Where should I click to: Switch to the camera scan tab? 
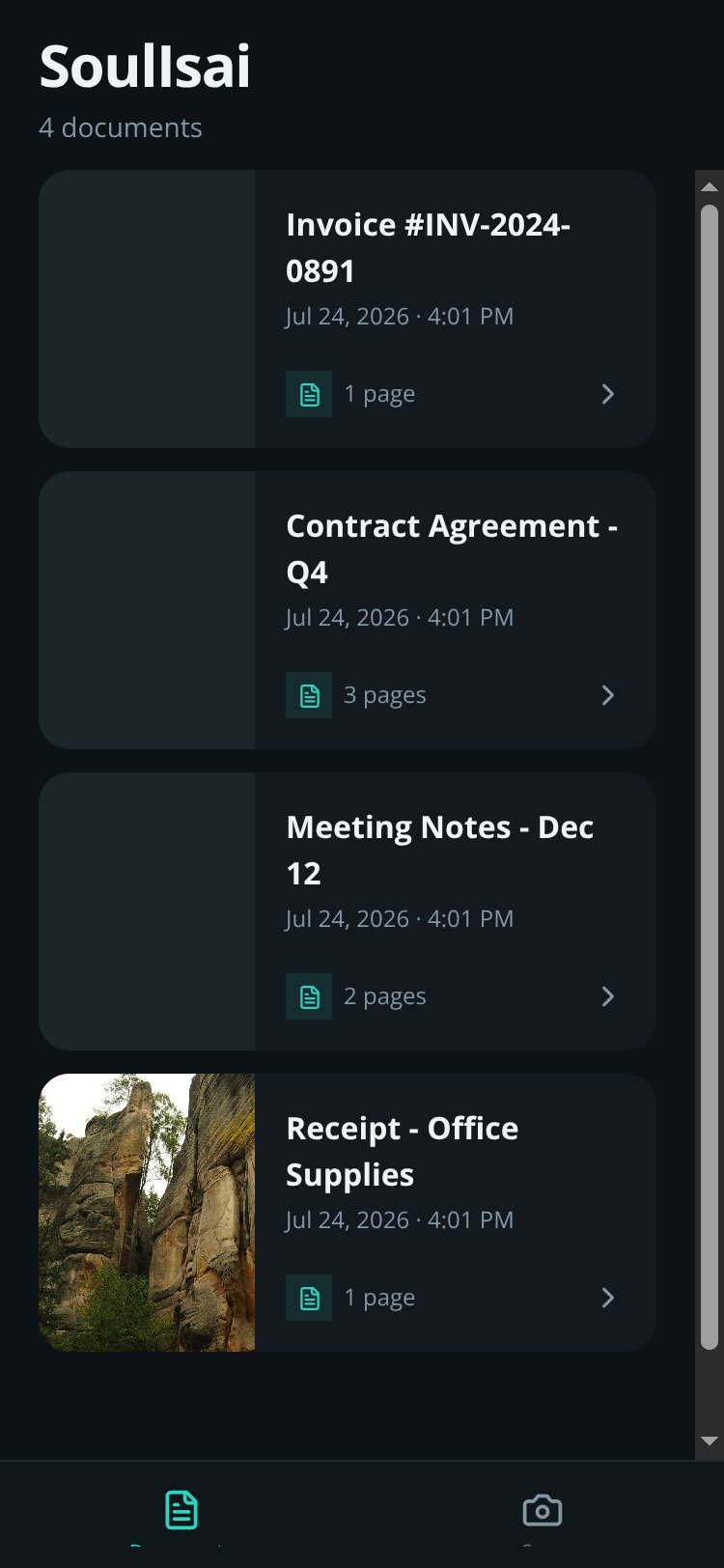click(x=543, y=1516)
